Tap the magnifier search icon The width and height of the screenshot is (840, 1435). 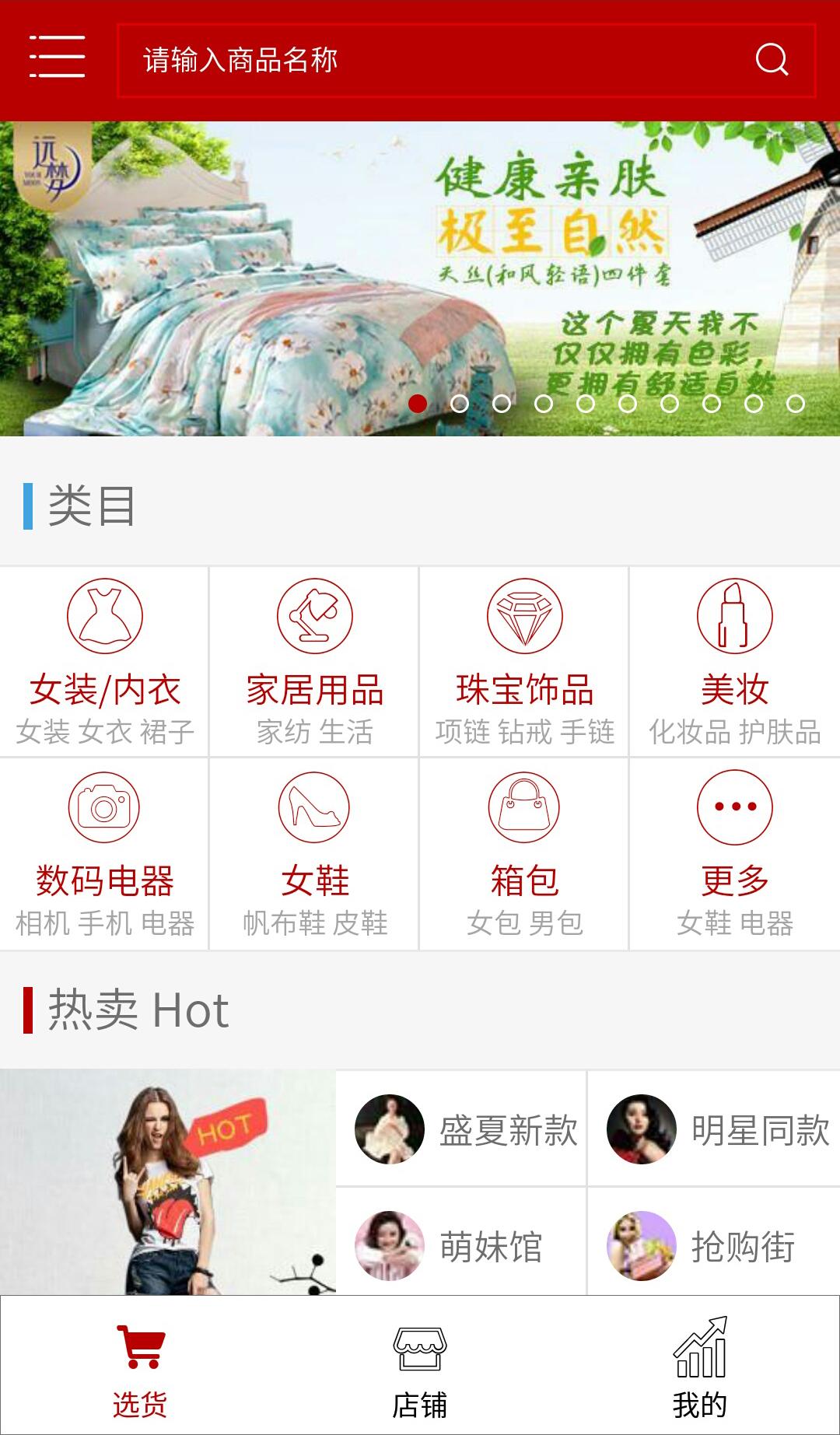pos(772,60)
